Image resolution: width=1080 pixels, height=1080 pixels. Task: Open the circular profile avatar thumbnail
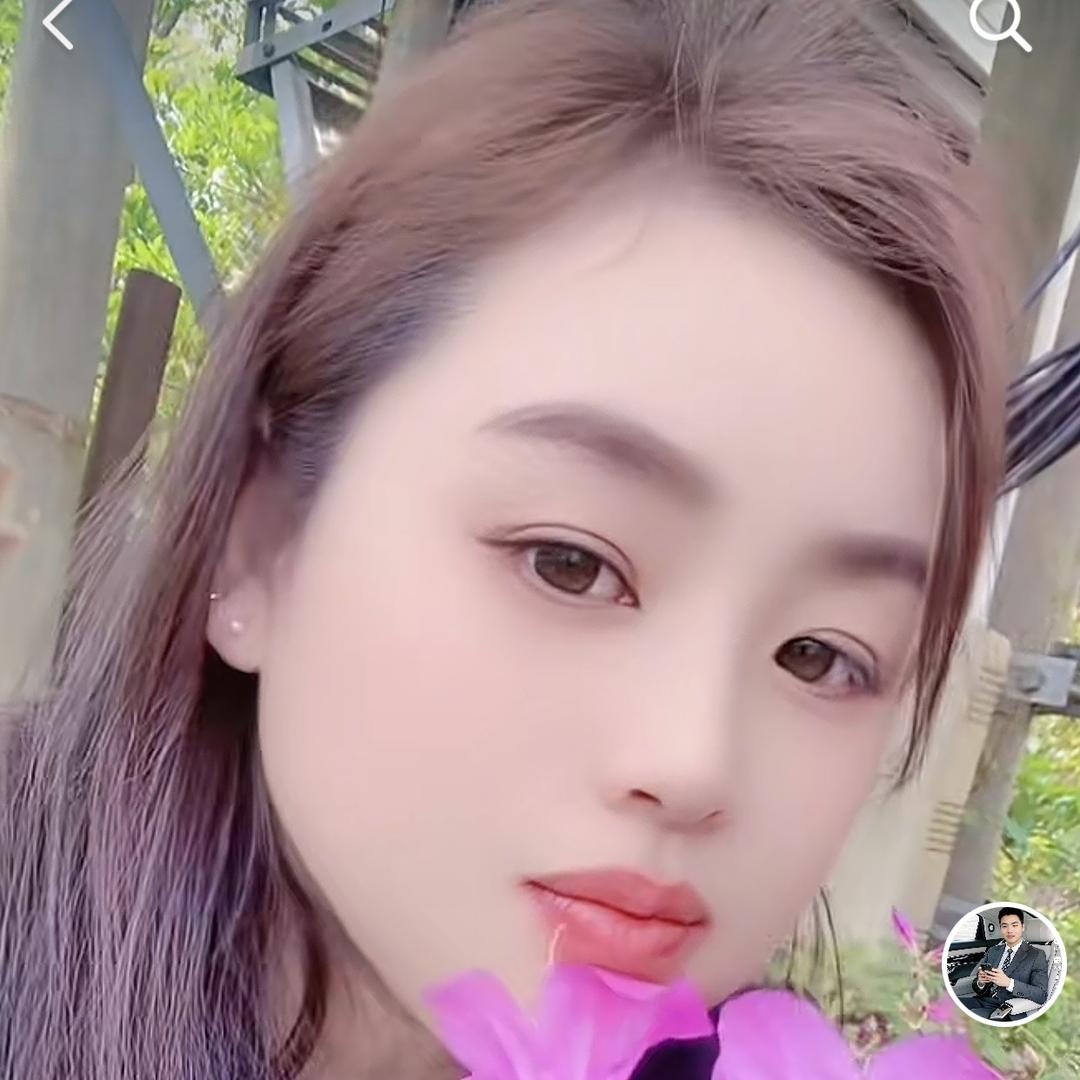click(x=1004, y=964)
